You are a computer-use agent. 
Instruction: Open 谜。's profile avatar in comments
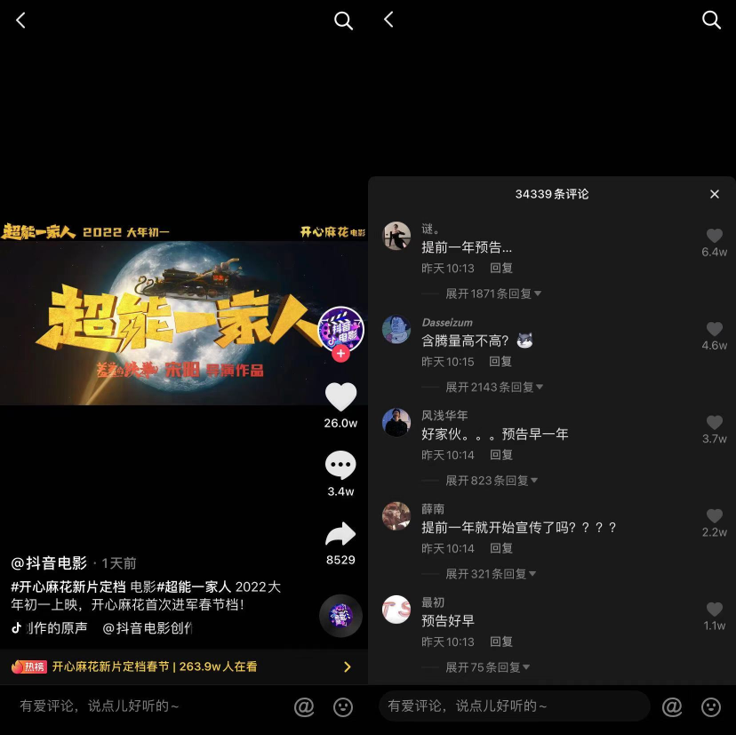(397, 236)
